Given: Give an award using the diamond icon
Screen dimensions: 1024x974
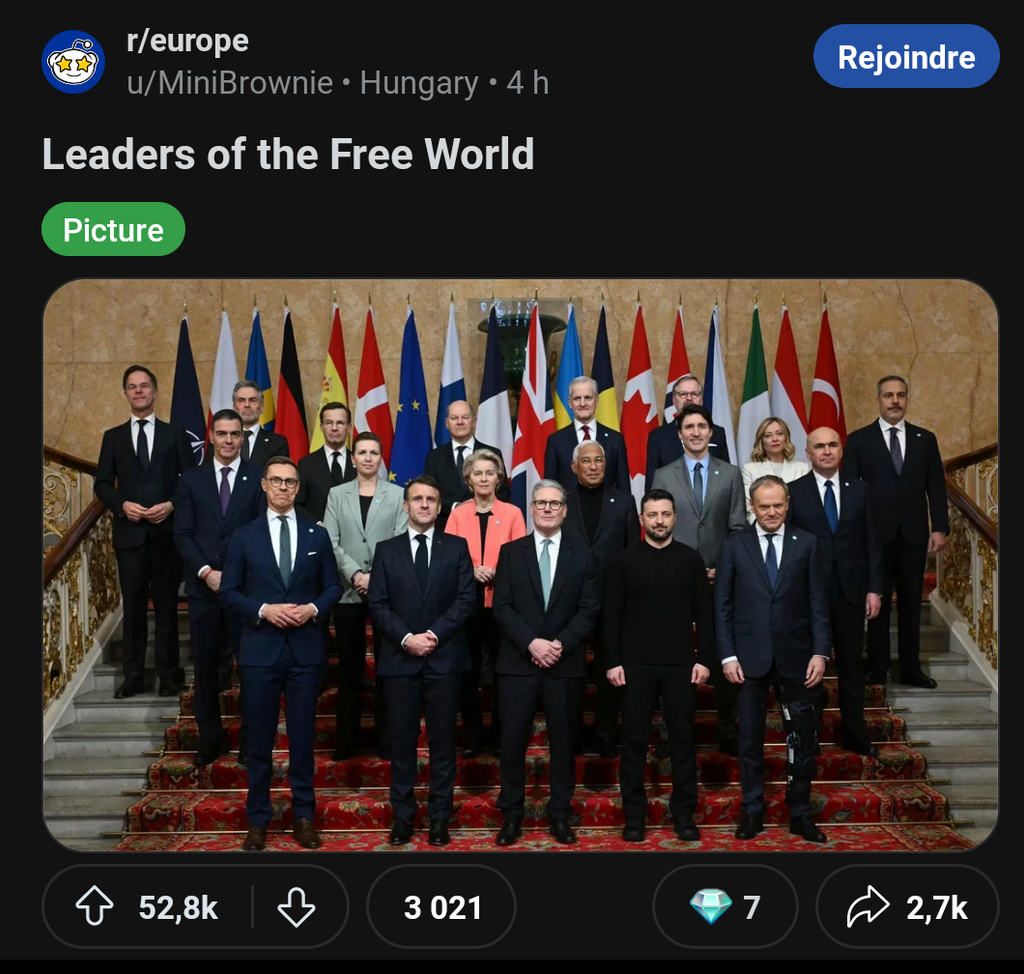Looking at the screenshot, I should (724, 907).
